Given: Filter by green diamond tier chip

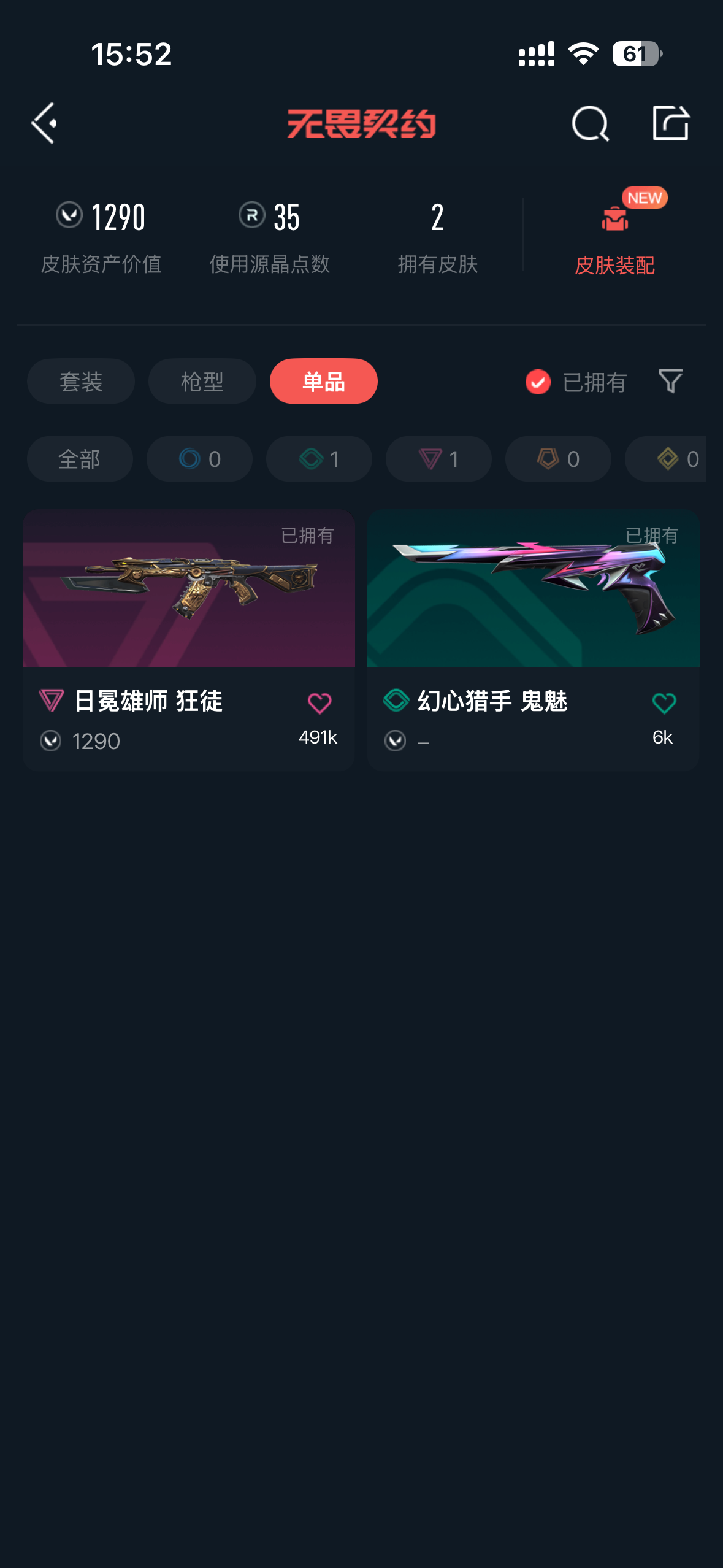Looking at the screenshot, I should [319, 459].
